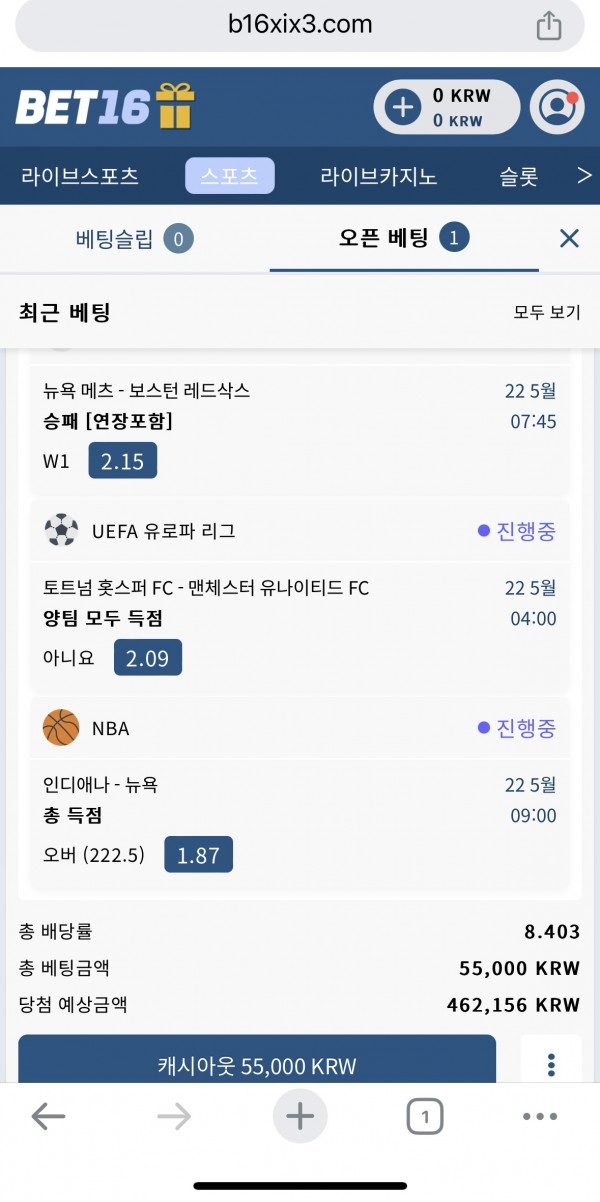View open browser tabs
The image size is (600, 1202).
425,1117
